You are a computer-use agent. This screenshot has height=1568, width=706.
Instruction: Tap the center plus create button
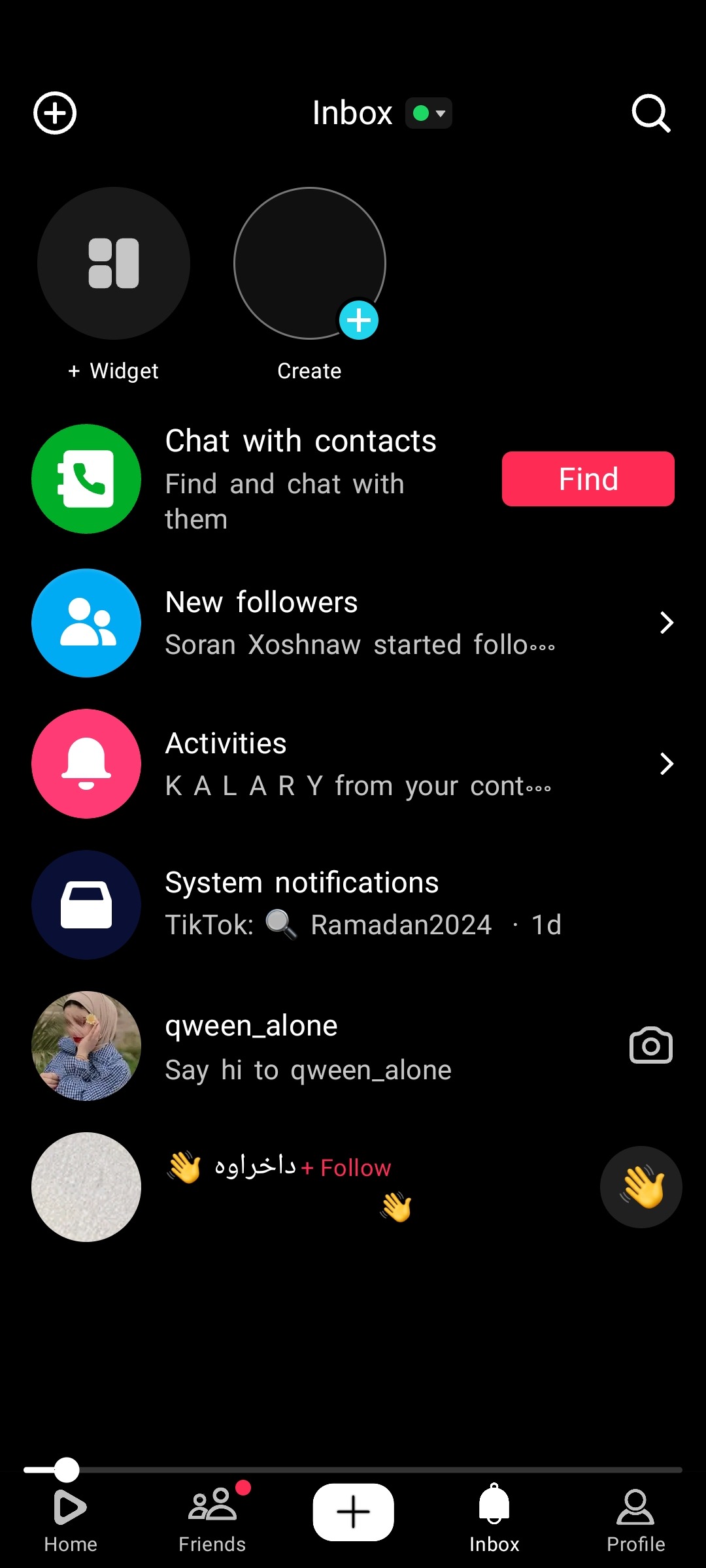353,1512
